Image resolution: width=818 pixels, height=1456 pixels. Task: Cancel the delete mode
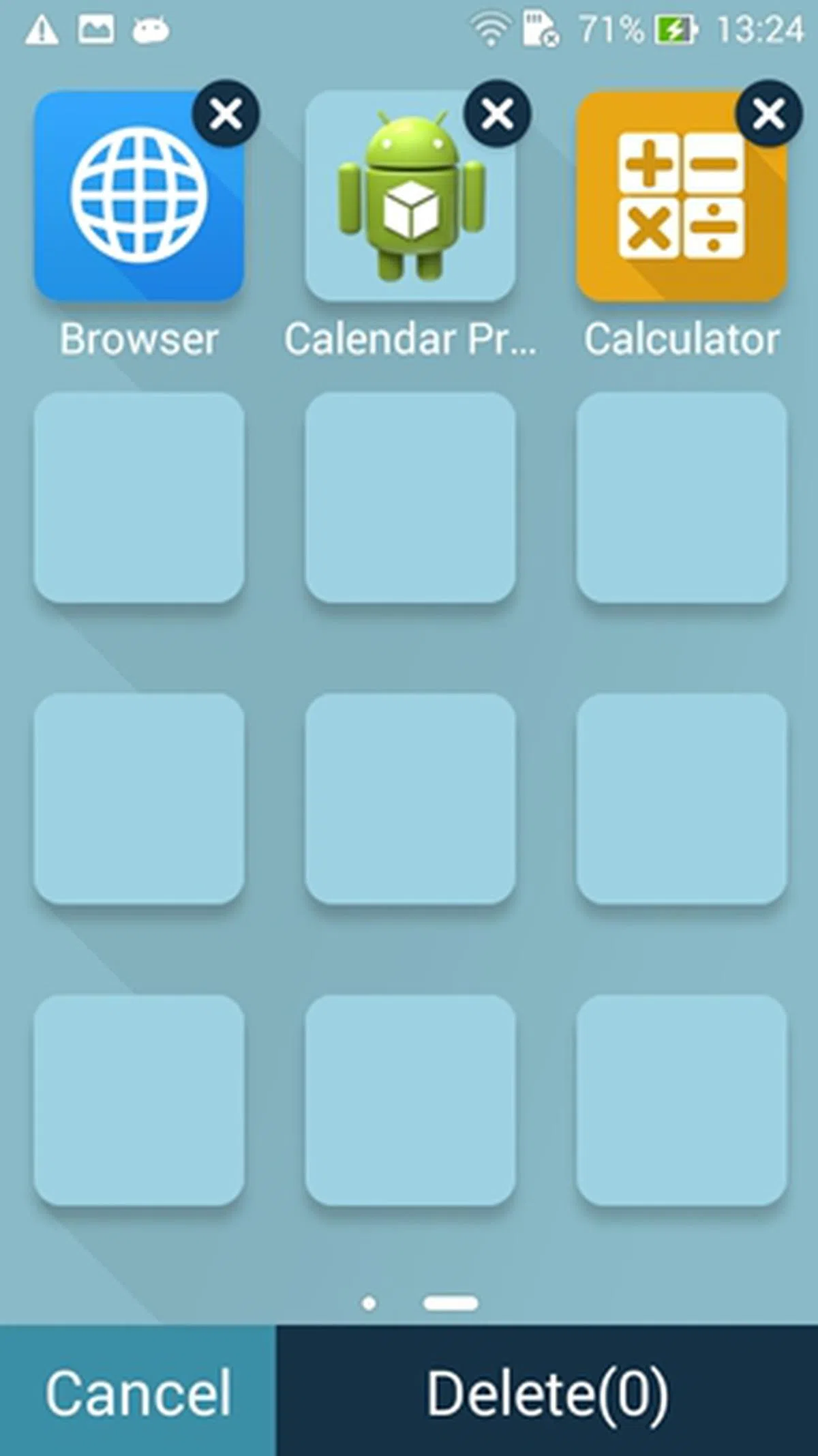138,1391
